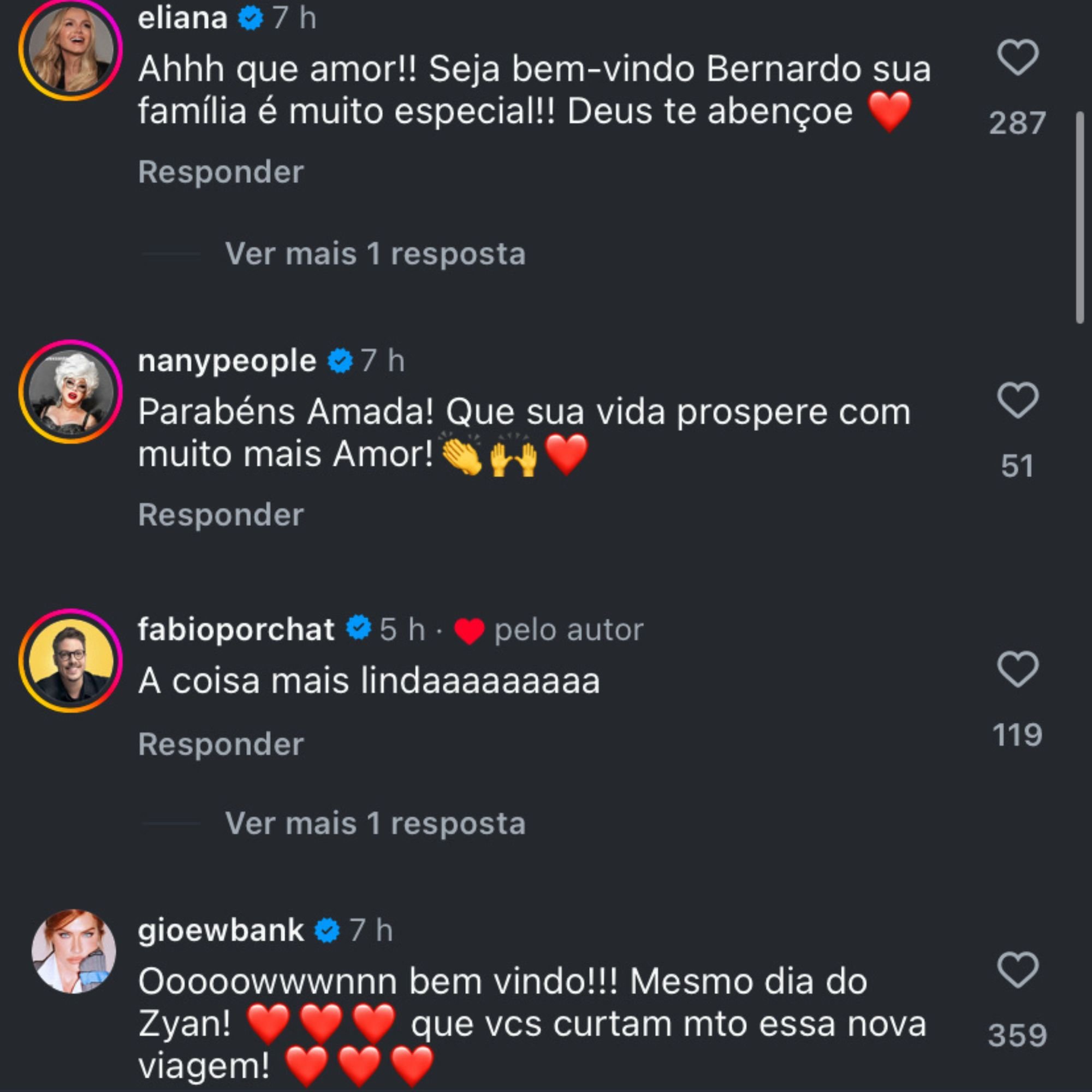
Task: Open the eliana username link
Action: coord(182,19)
